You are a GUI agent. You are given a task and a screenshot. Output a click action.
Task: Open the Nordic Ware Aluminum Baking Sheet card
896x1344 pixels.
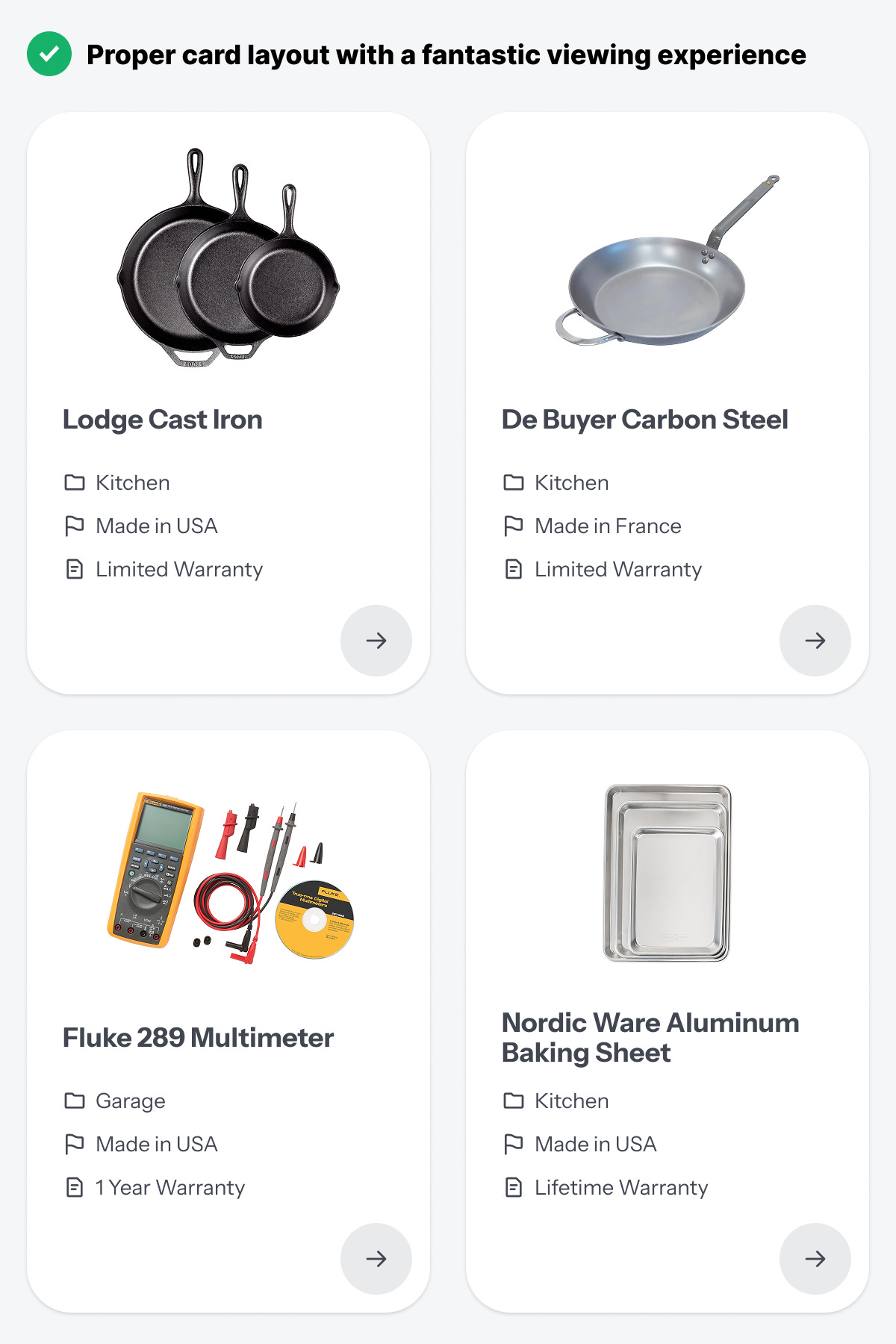tap(668, 1021)
